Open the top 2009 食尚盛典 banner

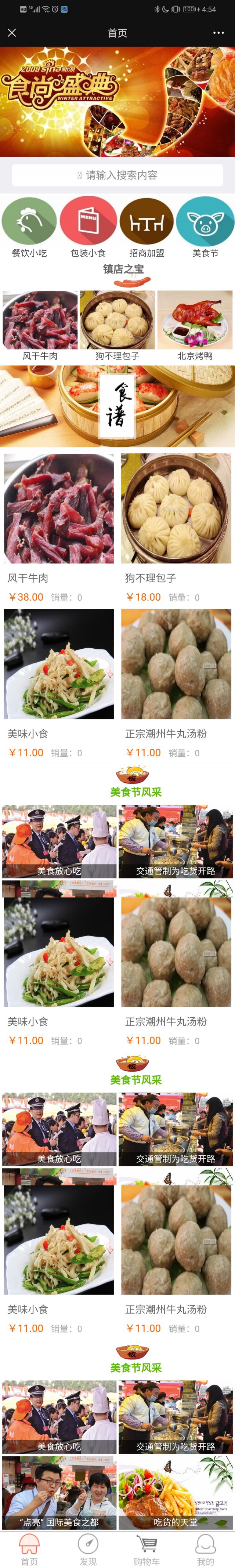117,102
